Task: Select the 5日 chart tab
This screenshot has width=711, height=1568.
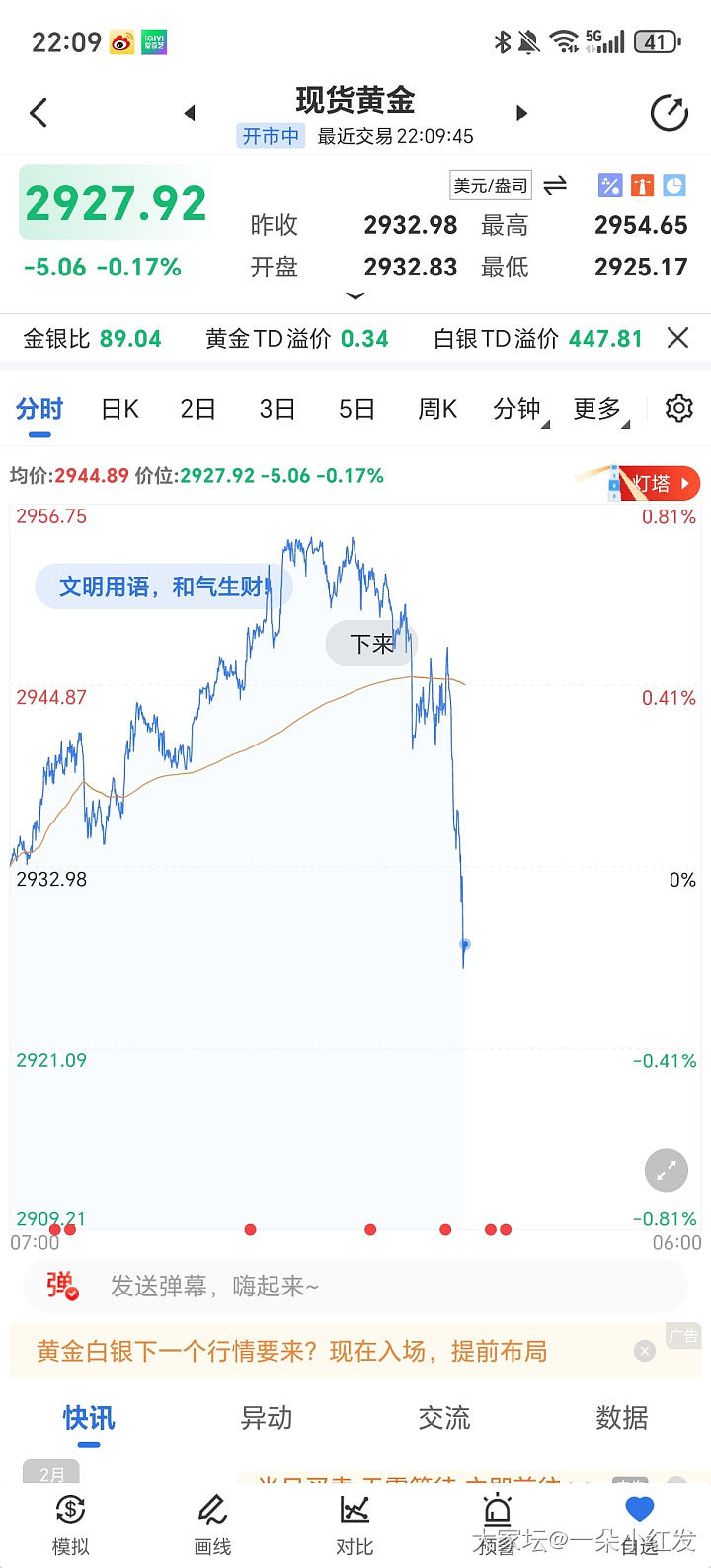Action: tap(356, 409)
